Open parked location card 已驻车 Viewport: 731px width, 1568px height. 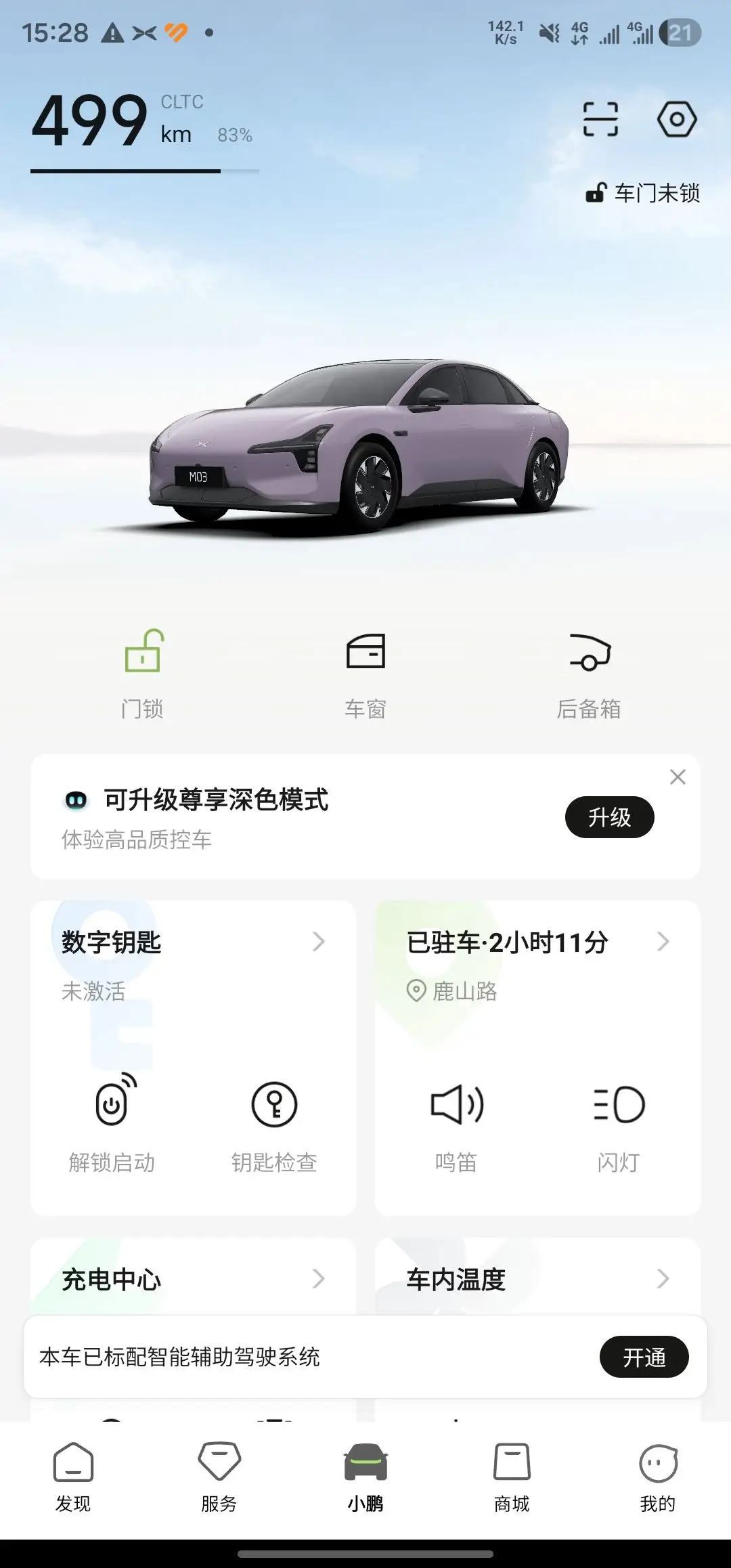pyautogui.click(x=537, y=942)
